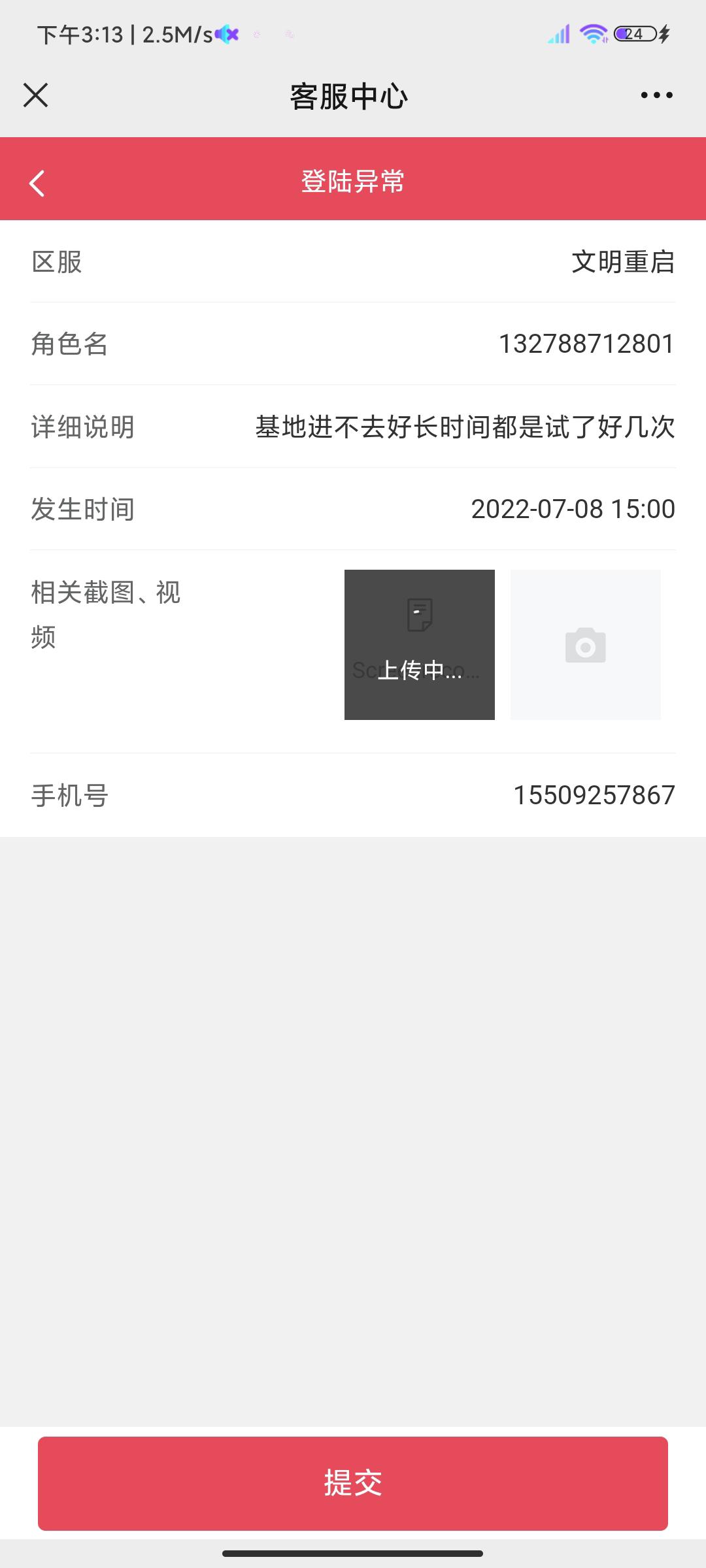706x1568 pixels.
Task: Add another screenshot with the camera tile
Action: [x=586, y=645]
